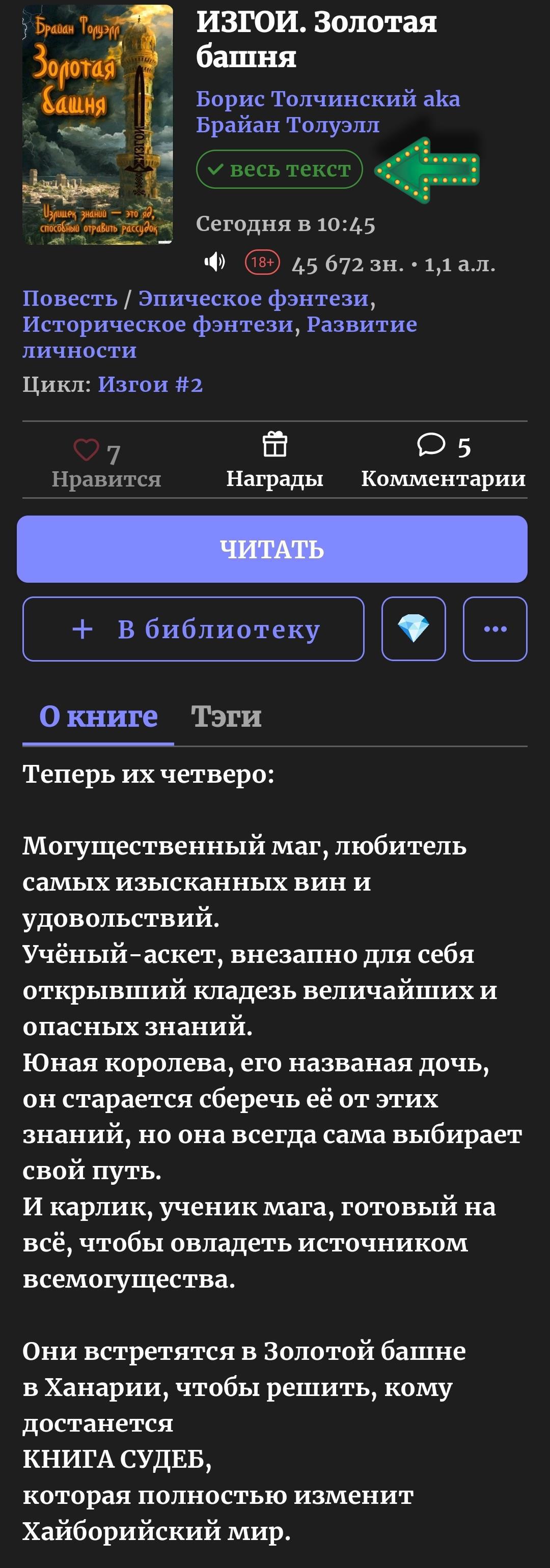Select the О книге tab

(99, 717)
